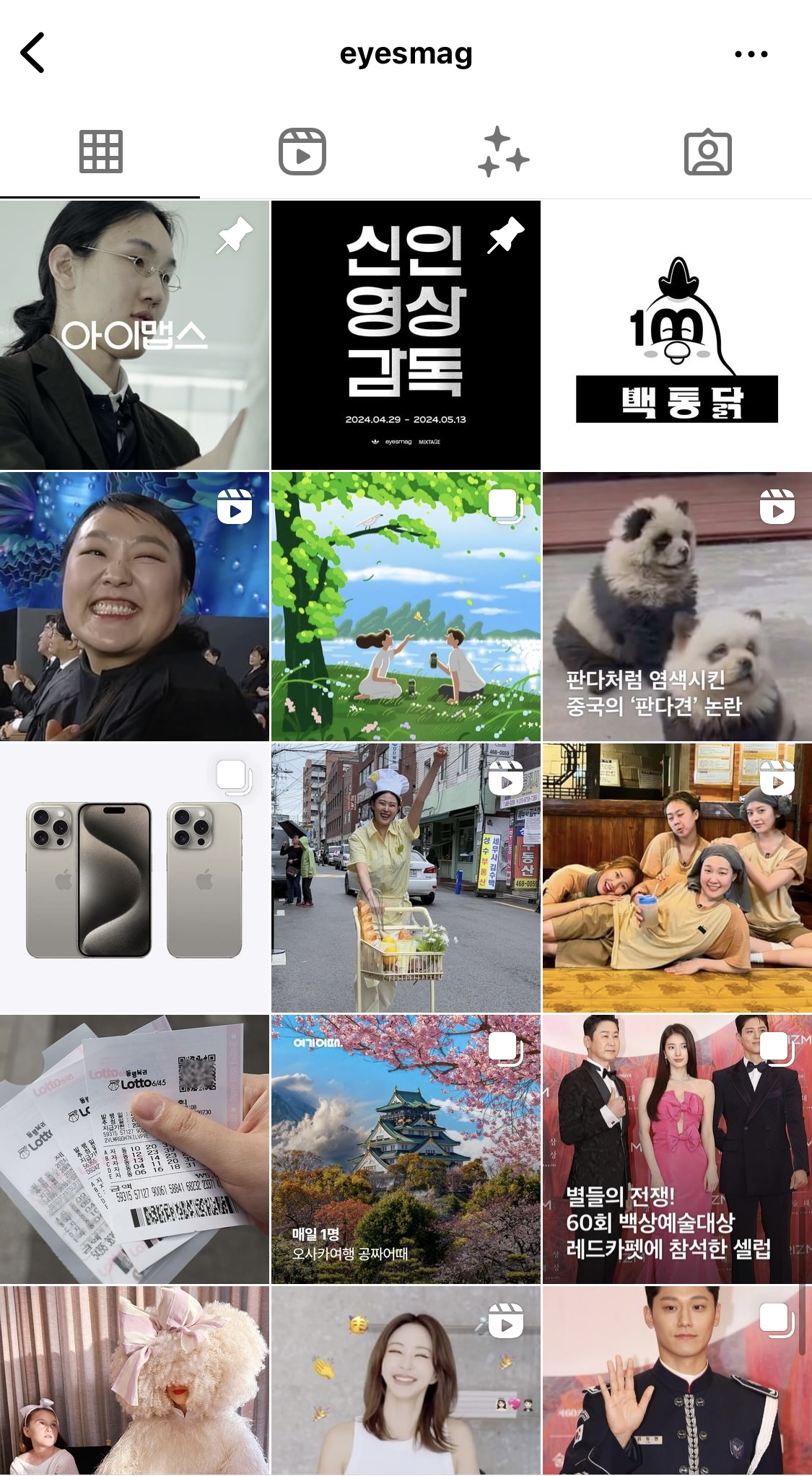
Task: Switch to the posts grid tab
Action: pos(100,152)
